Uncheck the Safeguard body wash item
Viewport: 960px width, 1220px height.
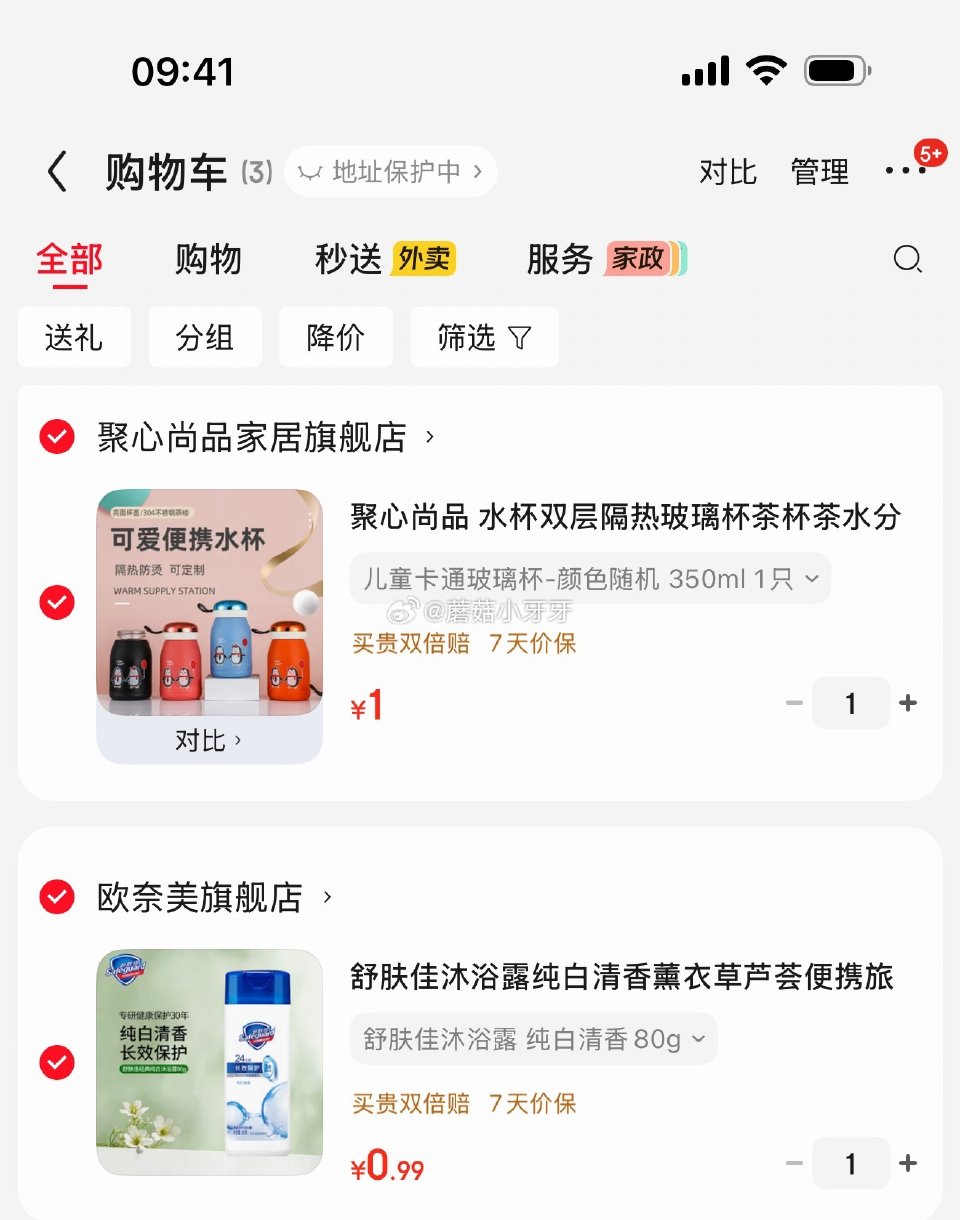point(56,1063)
